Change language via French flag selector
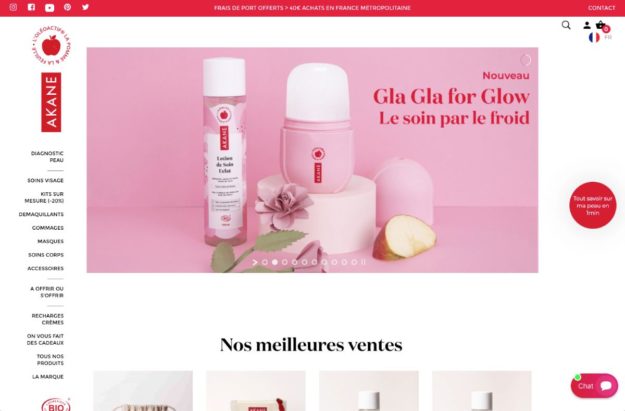625x411 pixels. tap(594, 37)
